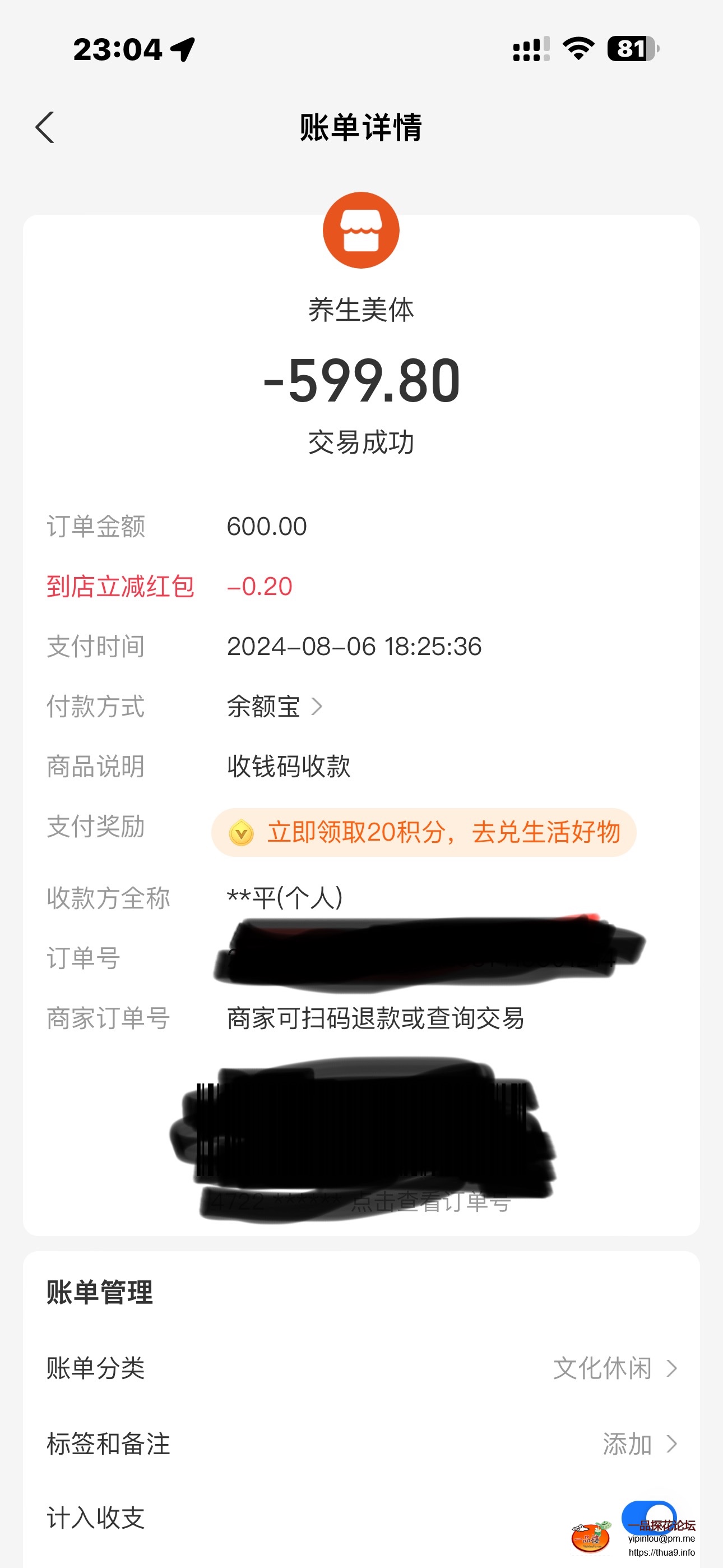Add a note via 标签和备注

[x=361, y=1443]
